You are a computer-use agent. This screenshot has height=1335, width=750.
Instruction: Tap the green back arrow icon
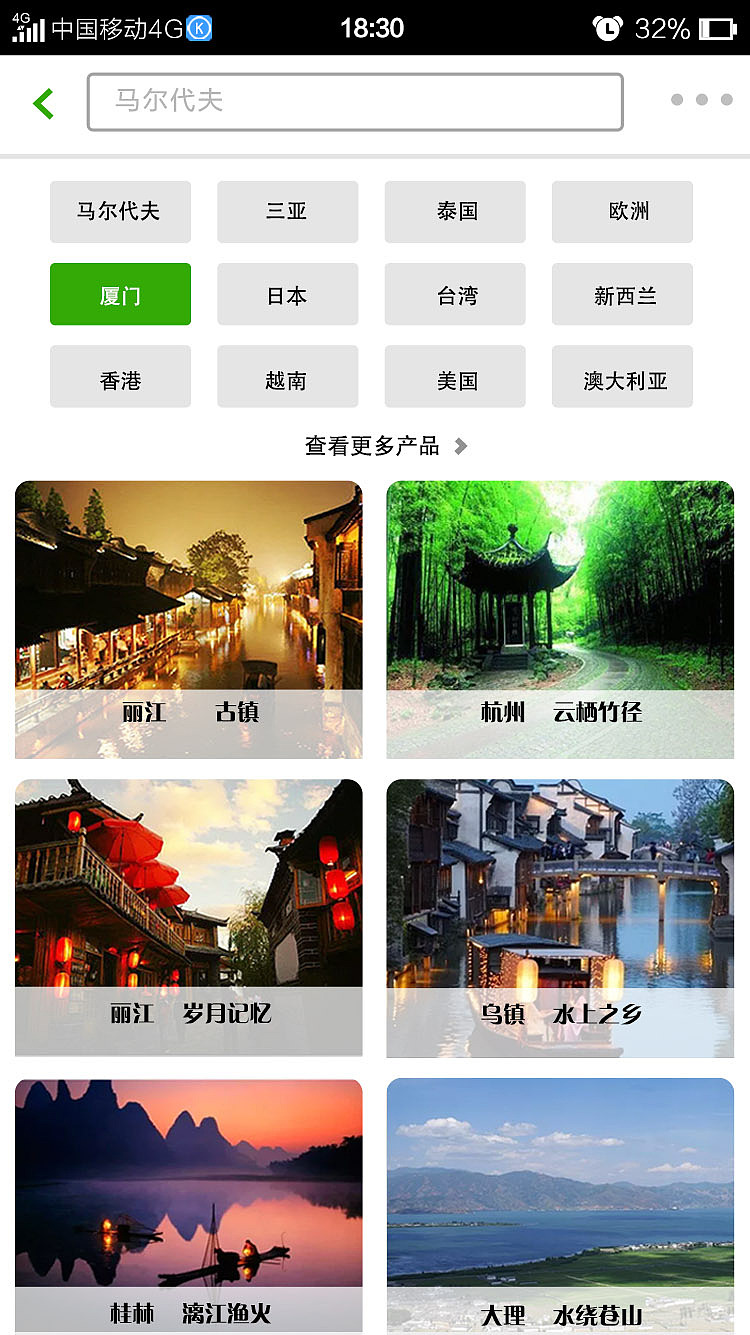click(x=43, y=102)
